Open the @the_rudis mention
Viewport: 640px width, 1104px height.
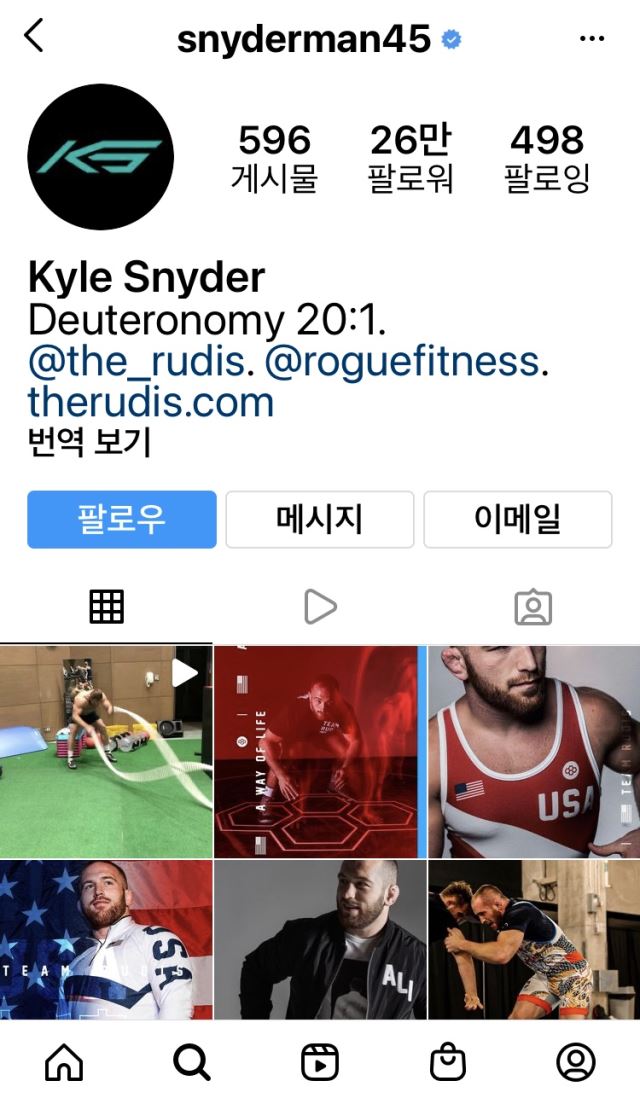point(135,361)
